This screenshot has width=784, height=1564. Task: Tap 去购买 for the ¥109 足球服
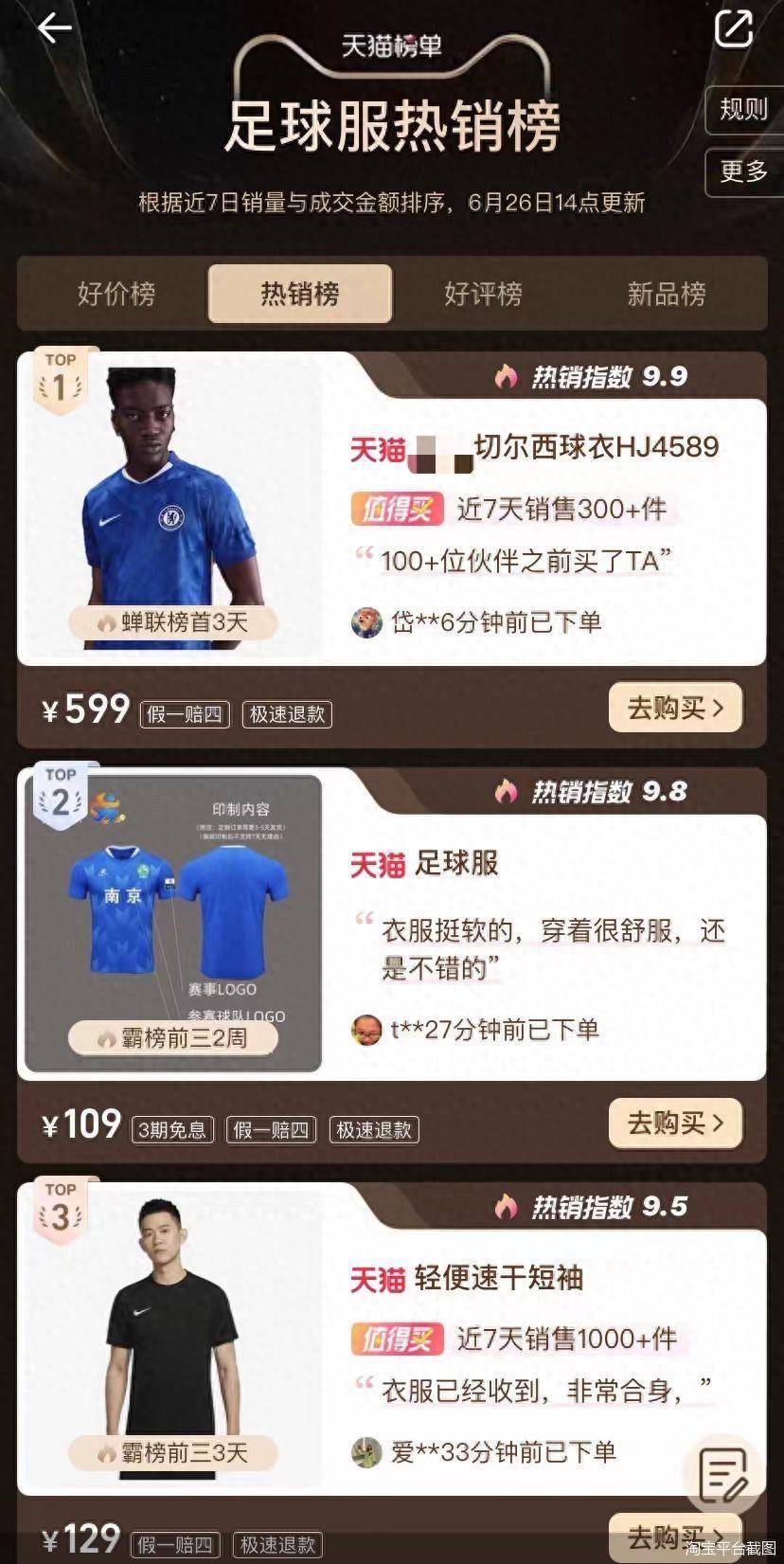point(674,1123)
